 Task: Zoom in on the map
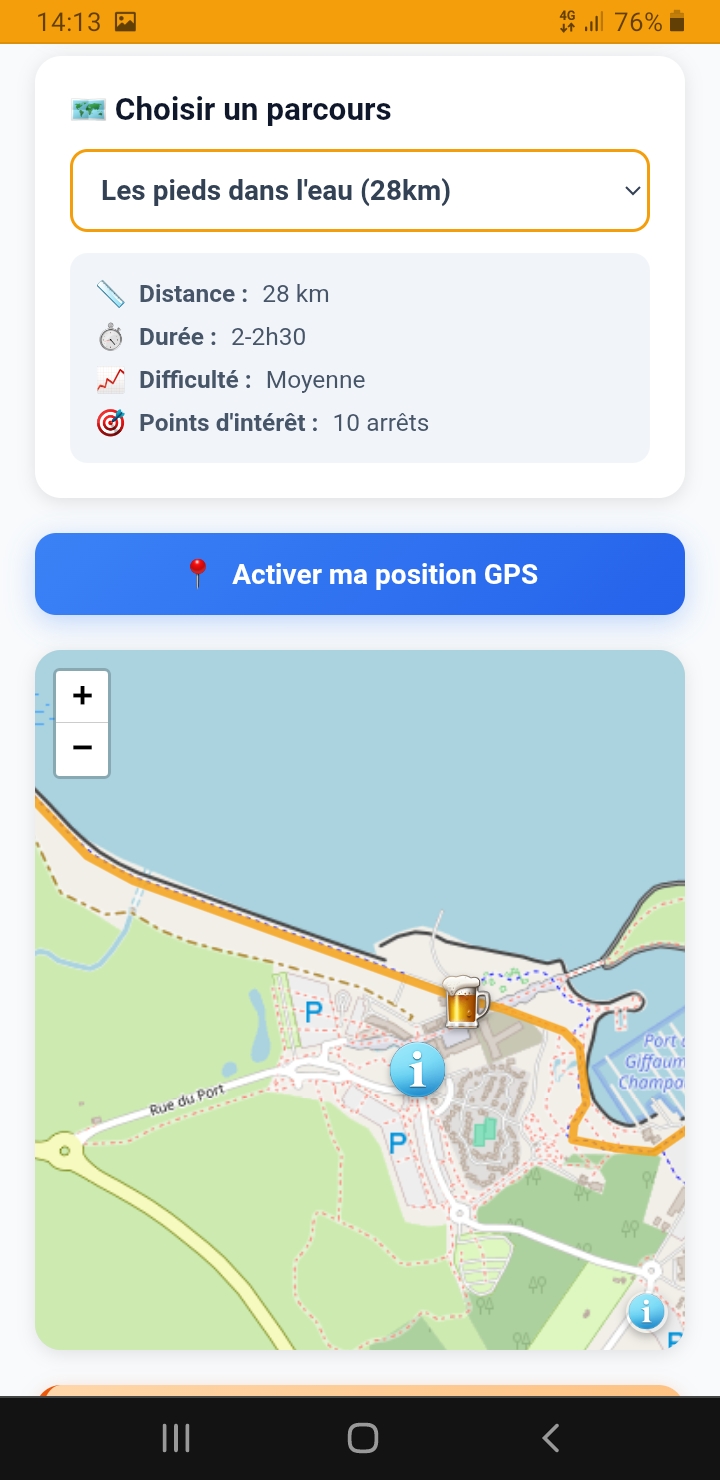(82, 696)
